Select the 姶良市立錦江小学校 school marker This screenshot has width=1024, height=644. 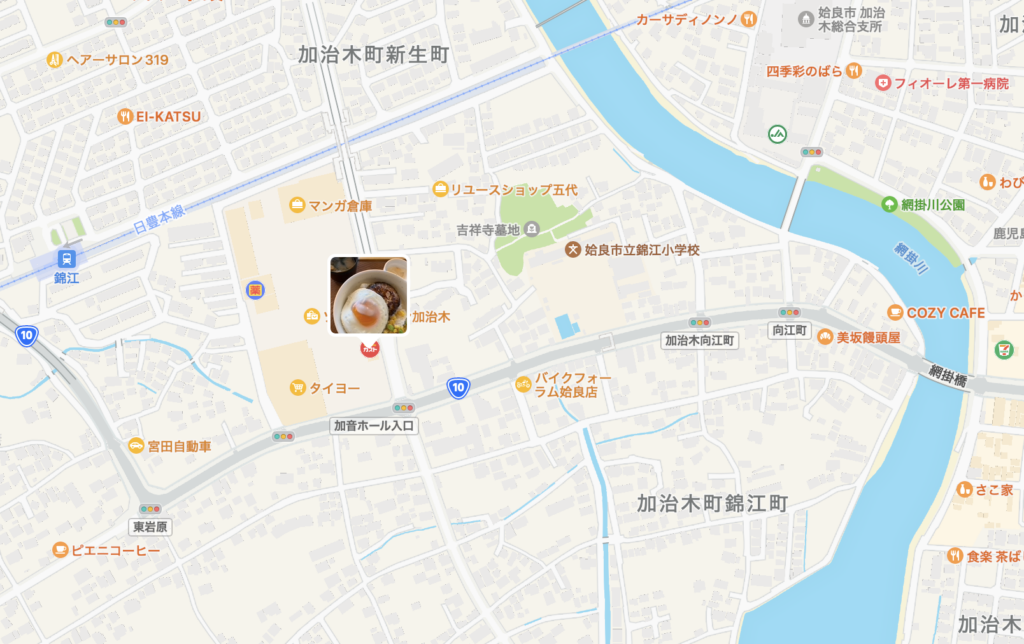pos(573,248)
